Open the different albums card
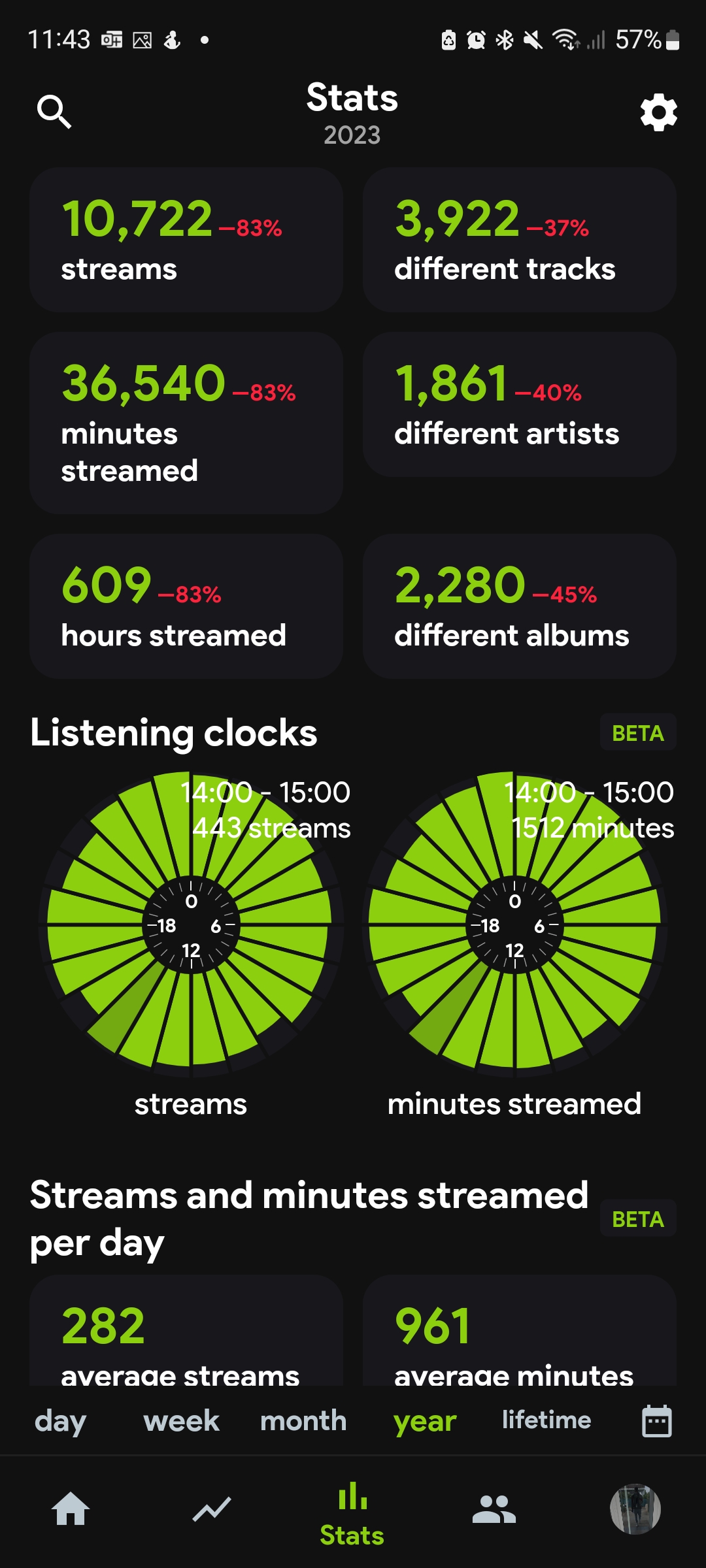This screenshot has width=706, height=1568. click(x=520, y=606)
